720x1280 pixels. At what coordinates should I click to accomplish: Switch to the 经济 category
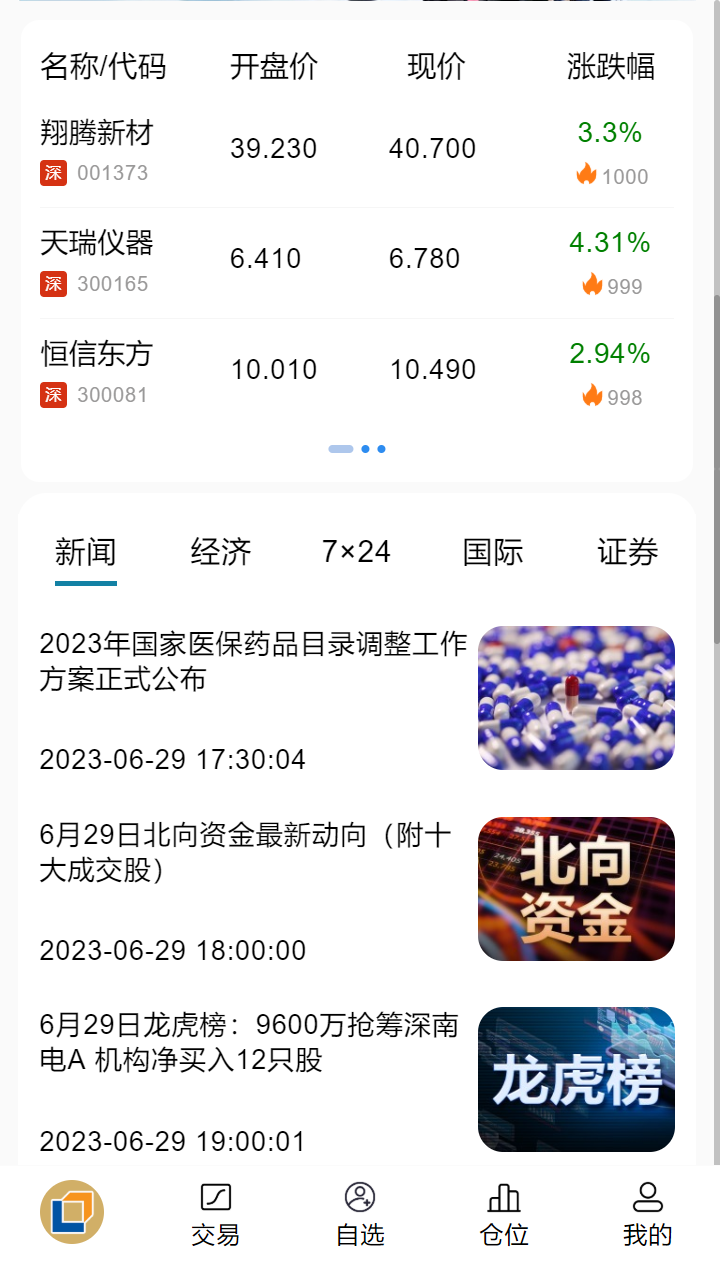(x=221, y=552)
